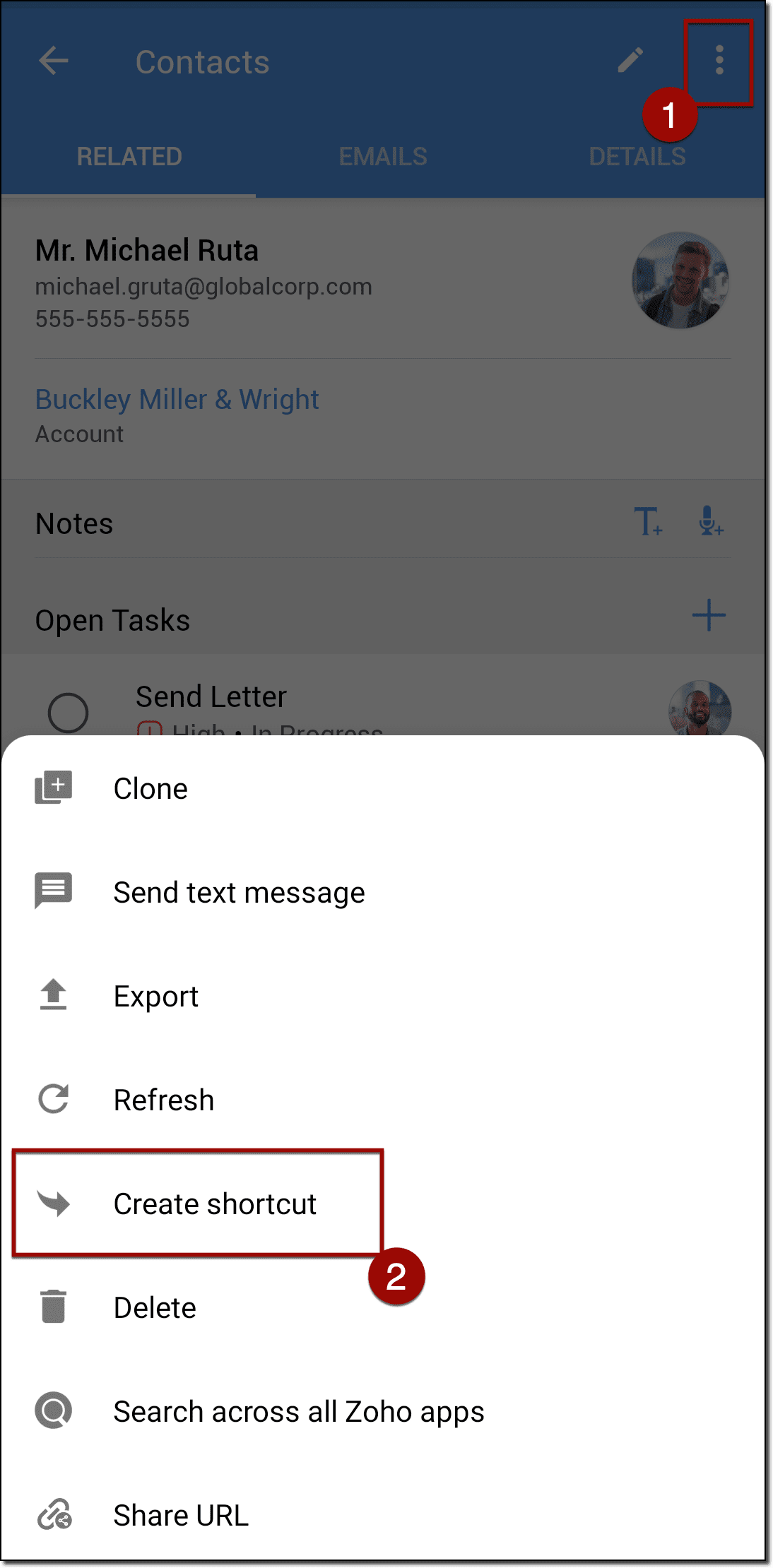Add a text note
The width and height of the screenshot is (773, 1568).
[x=647, y=522]
